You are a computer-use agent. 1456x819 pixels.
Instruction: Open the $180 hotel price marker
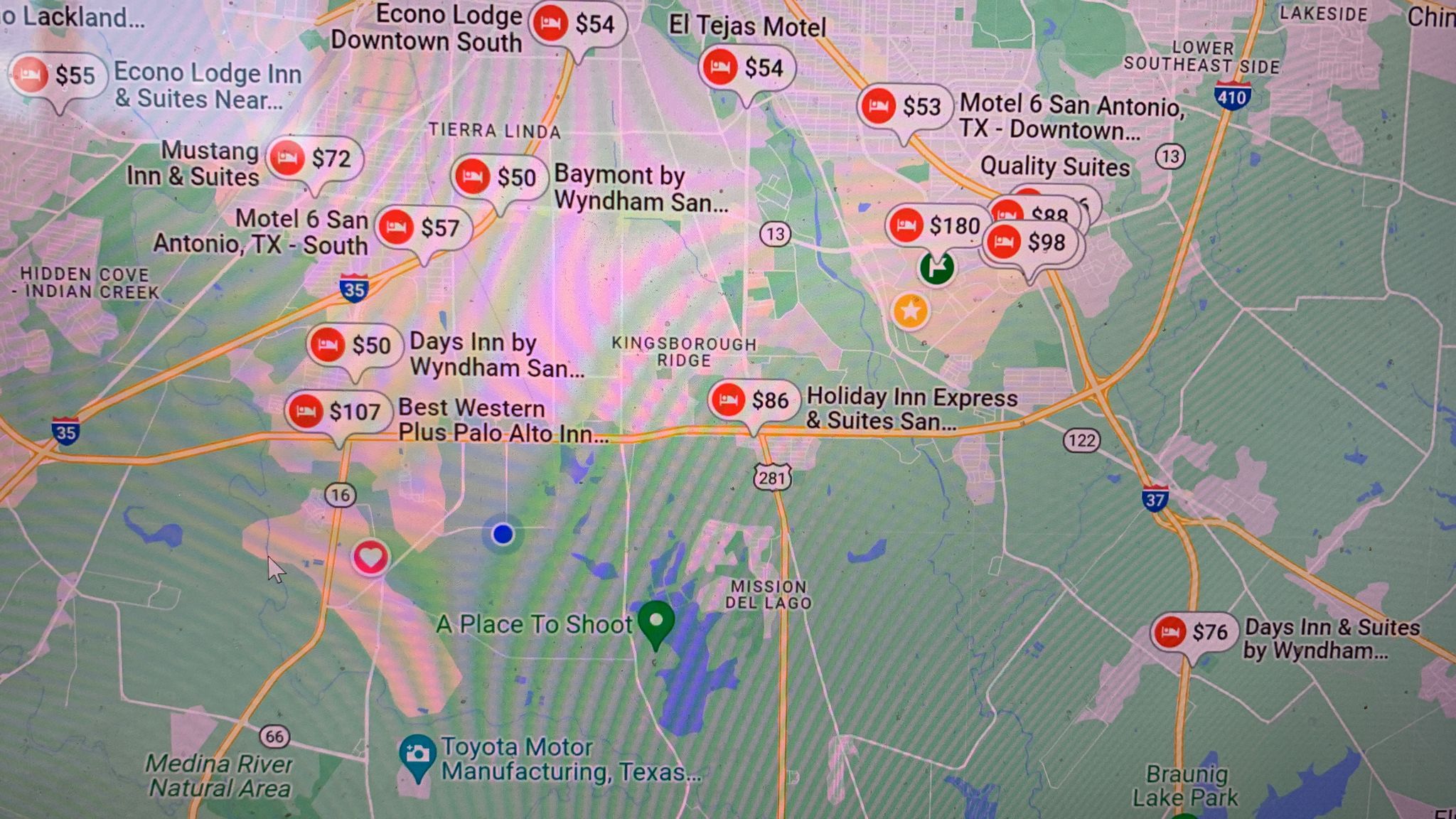pos(937,226)
